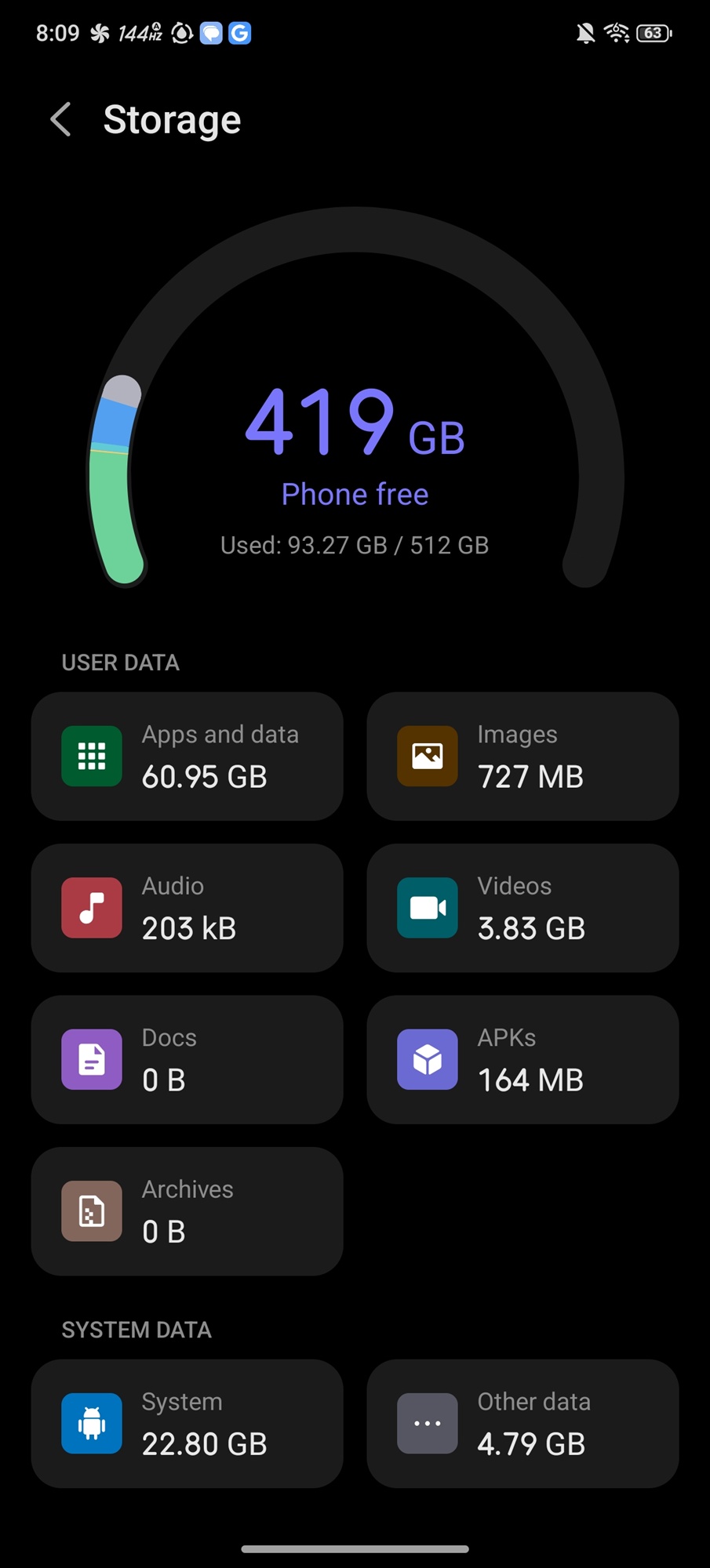Open the Other data card
The image size is (710, 1568).
[x=522, y=1424]
